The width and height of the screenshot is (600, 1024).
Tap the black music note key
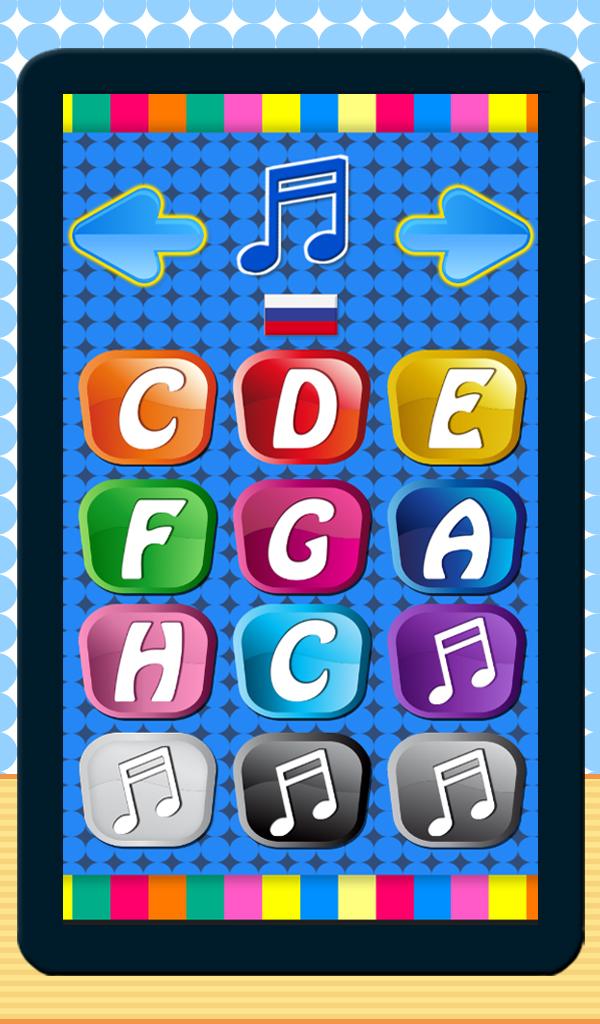pos(301,792)
